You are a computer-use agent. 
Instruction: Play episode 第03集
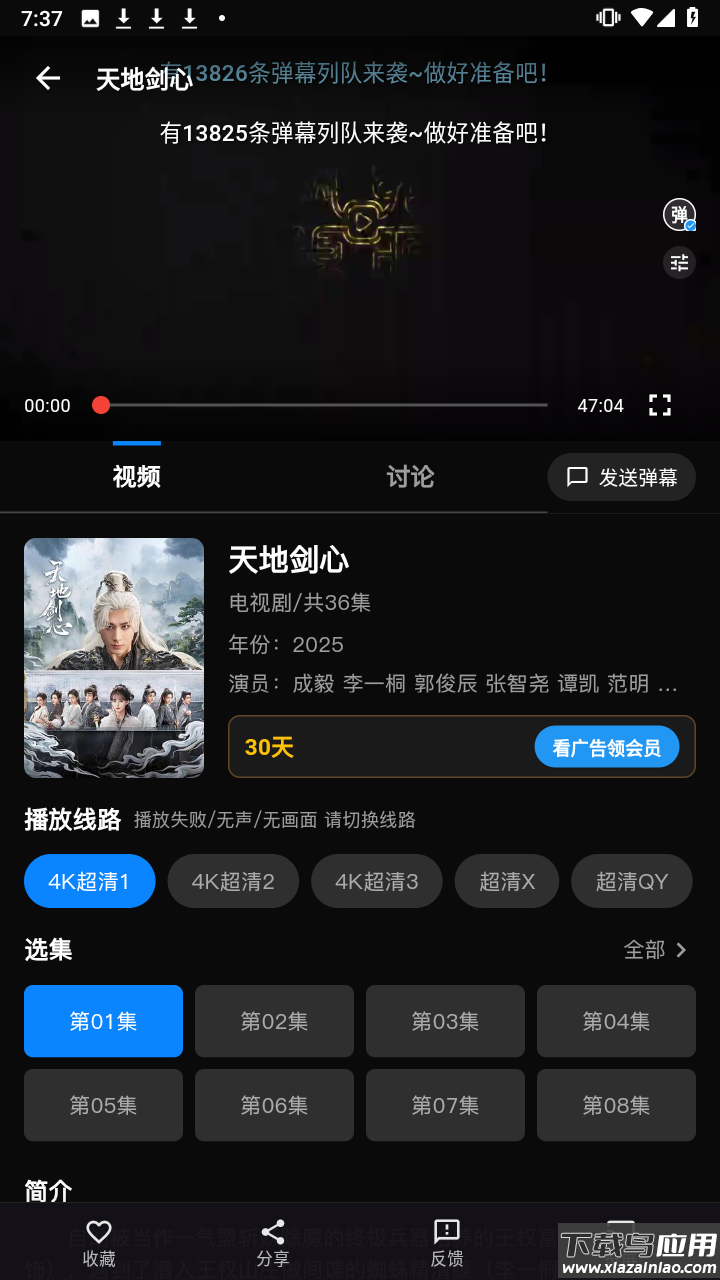point(445,1021)
